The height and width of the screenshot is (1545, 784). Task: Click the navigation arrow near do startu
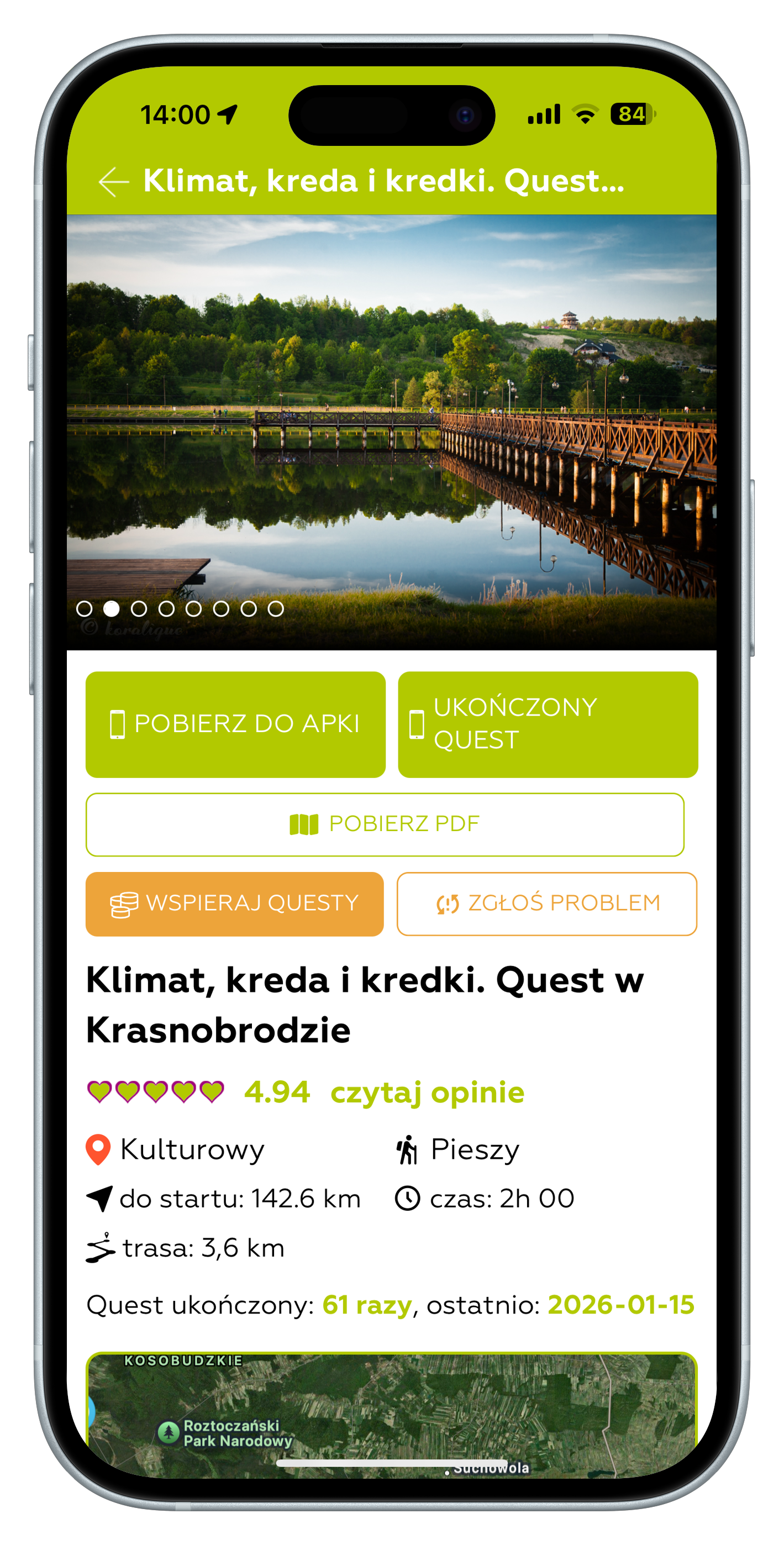pos(100,1198)
